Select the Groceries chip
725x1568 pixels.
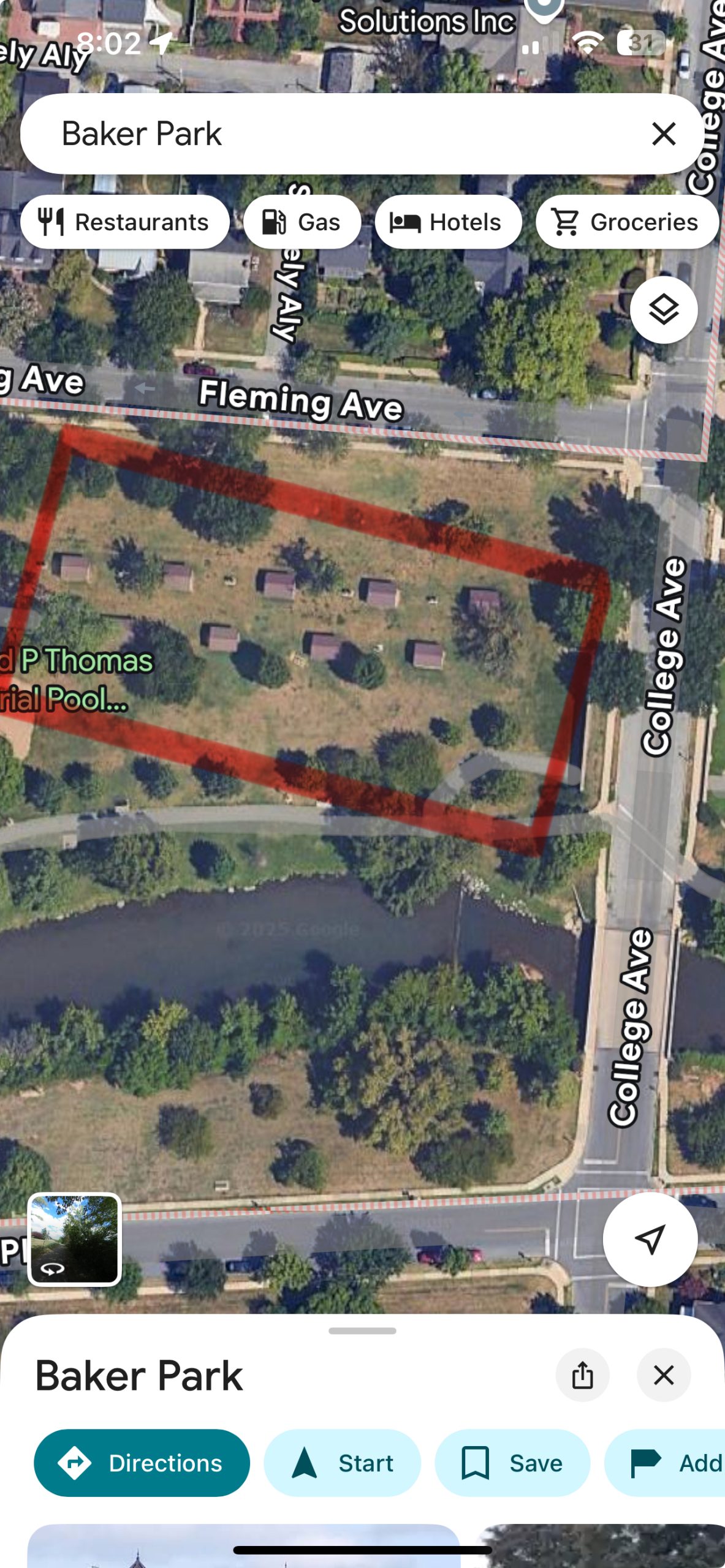pos(626,222)
